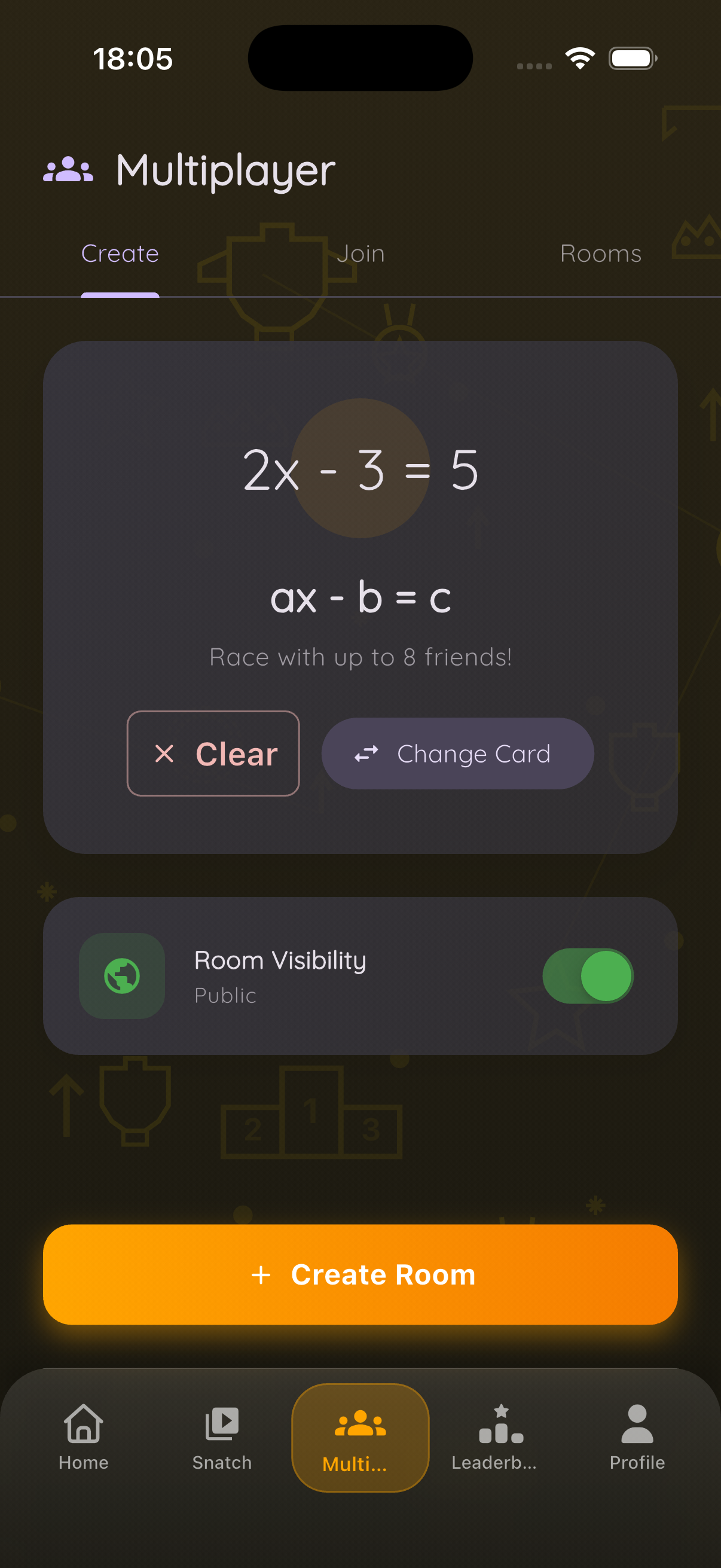Image resolution: width=721 pixels, height=1568 pixels.
Task: Switch to the Create tab
Action: point(120,254)
